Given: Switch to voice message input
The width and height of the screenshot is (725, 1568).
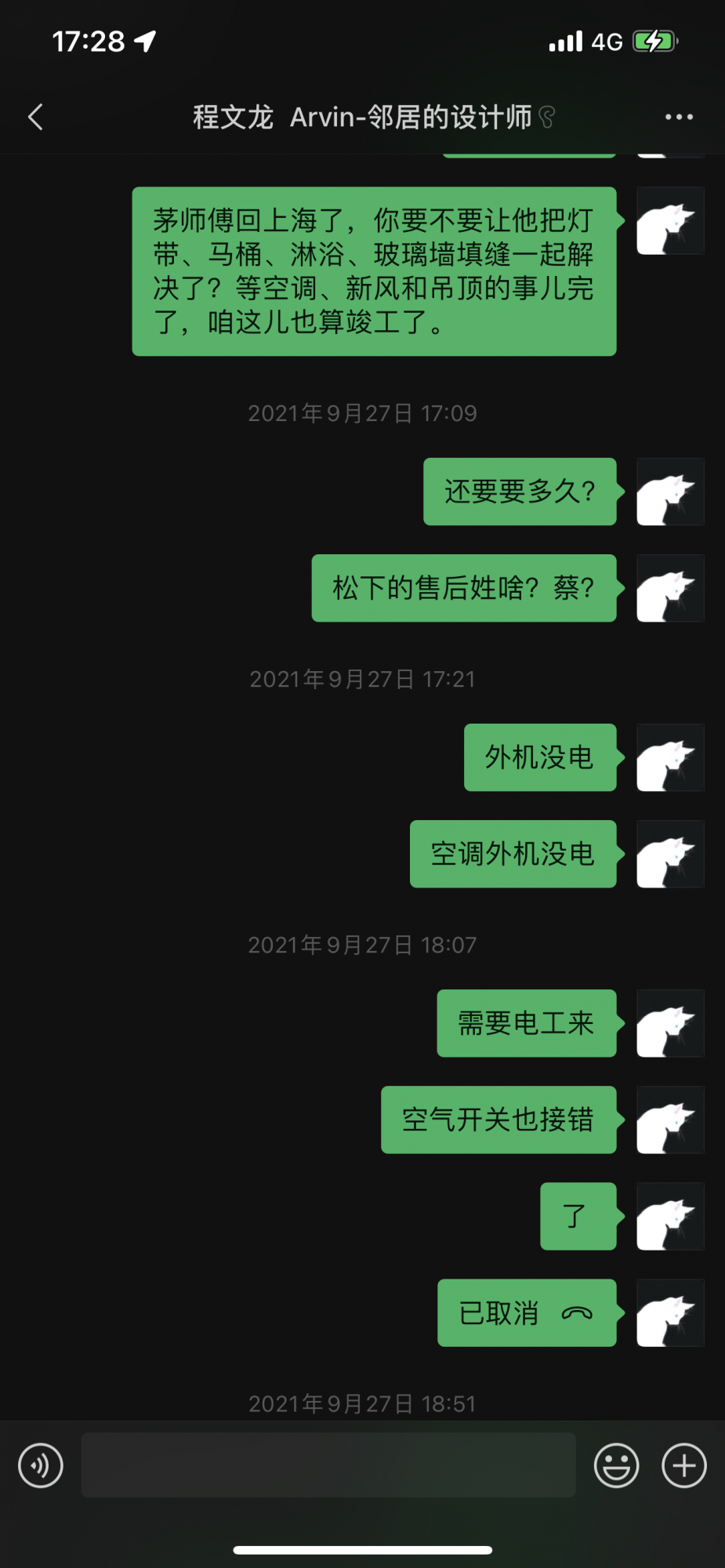Looking at the screenshot, I should tap(41, 1465).
